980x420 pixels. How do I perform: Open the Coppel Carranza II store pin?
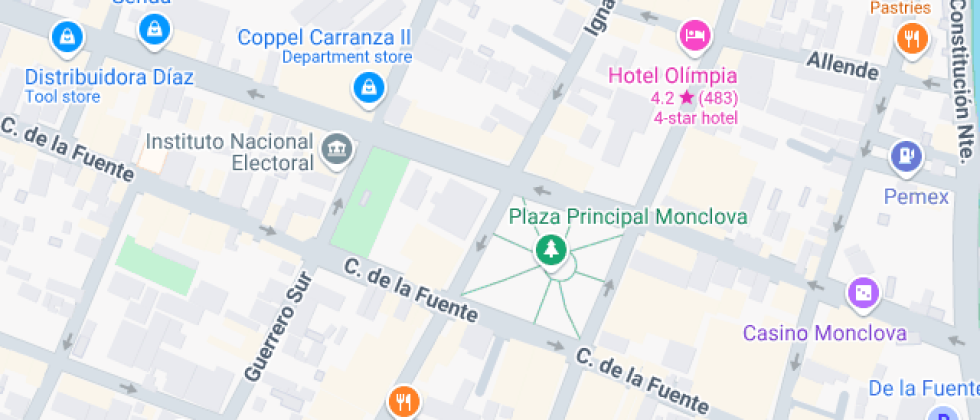tap(369, 90)
